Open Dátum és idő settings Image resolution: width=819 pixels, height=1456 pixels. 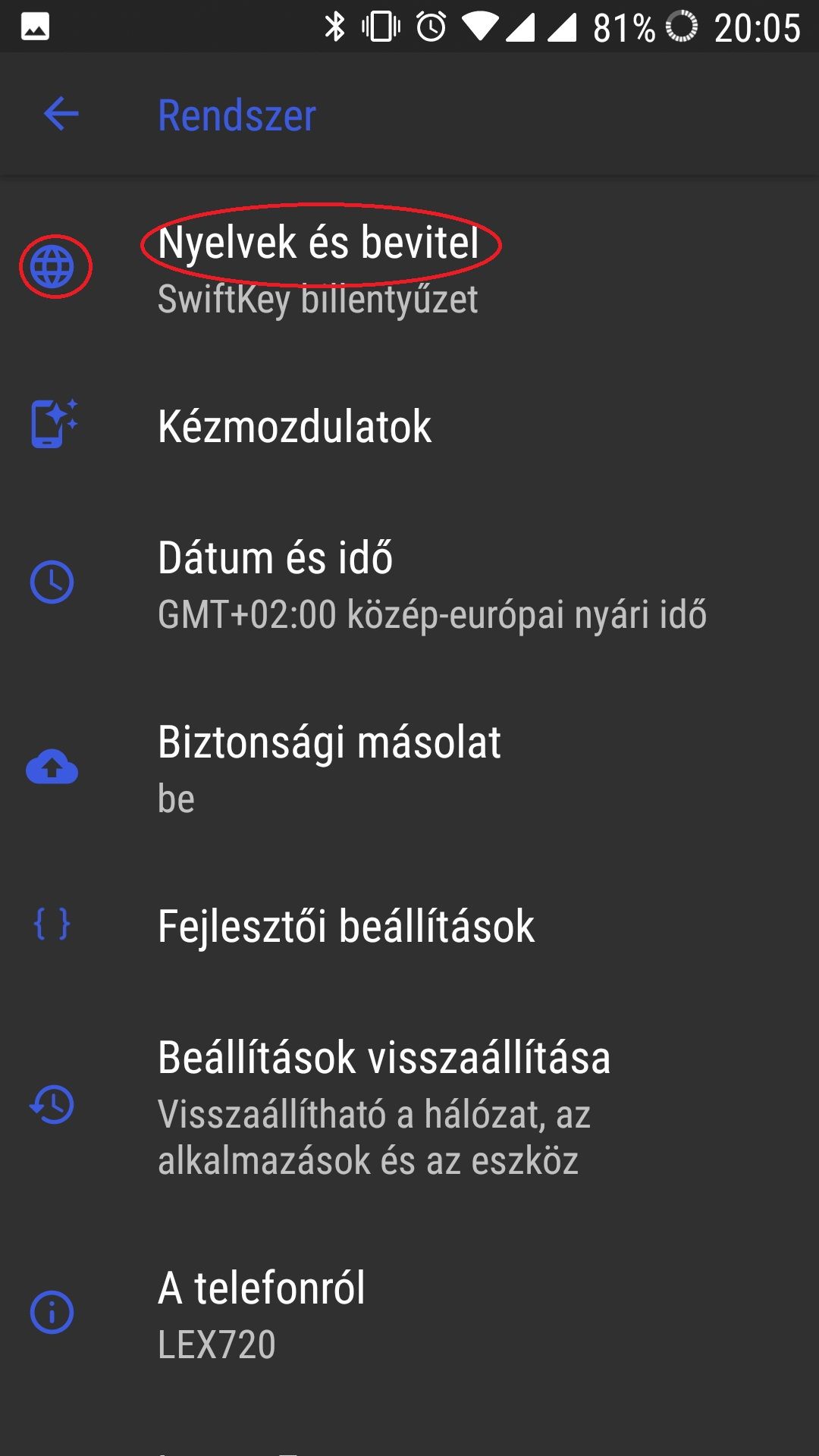pos(409,583)
